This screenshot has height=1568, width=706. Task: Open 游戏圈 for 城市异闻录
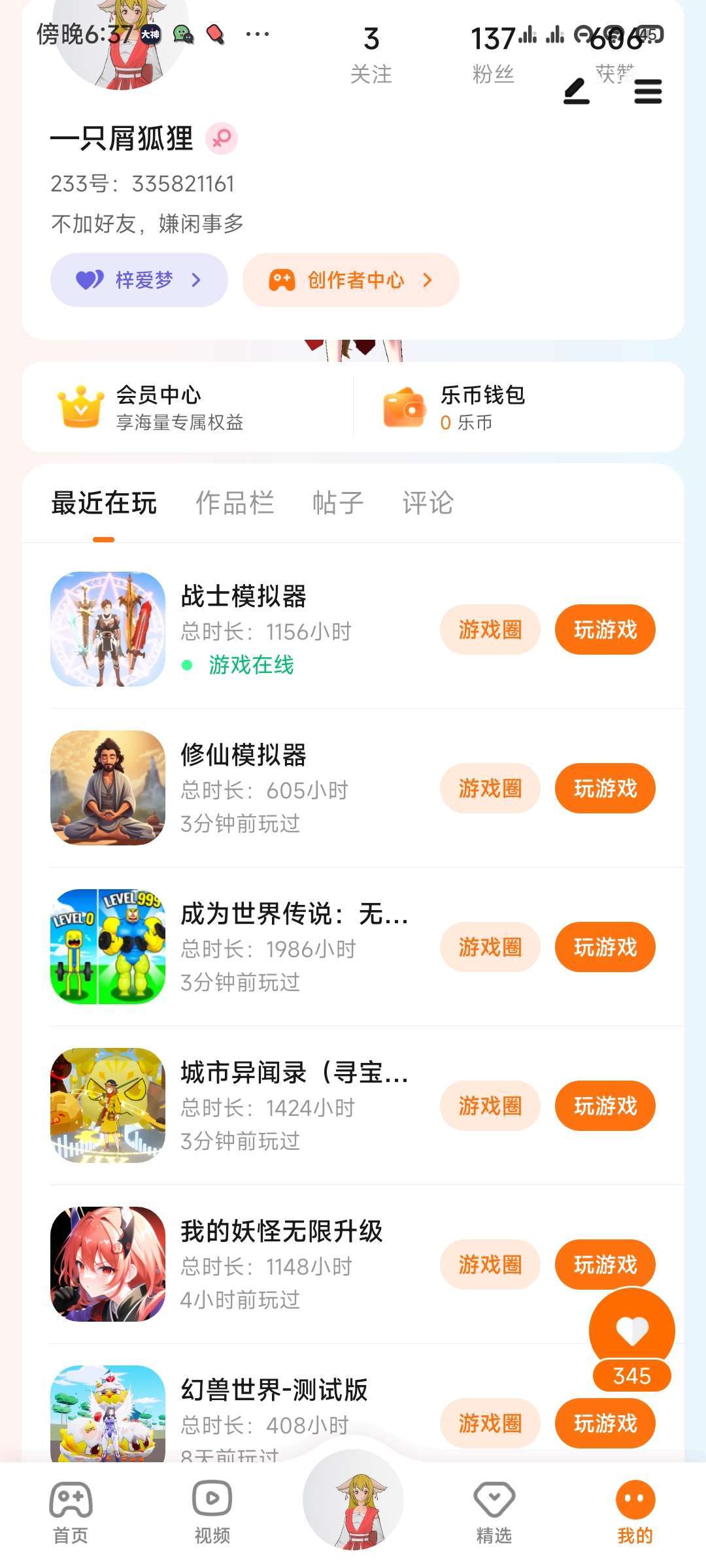point(490,1106)
